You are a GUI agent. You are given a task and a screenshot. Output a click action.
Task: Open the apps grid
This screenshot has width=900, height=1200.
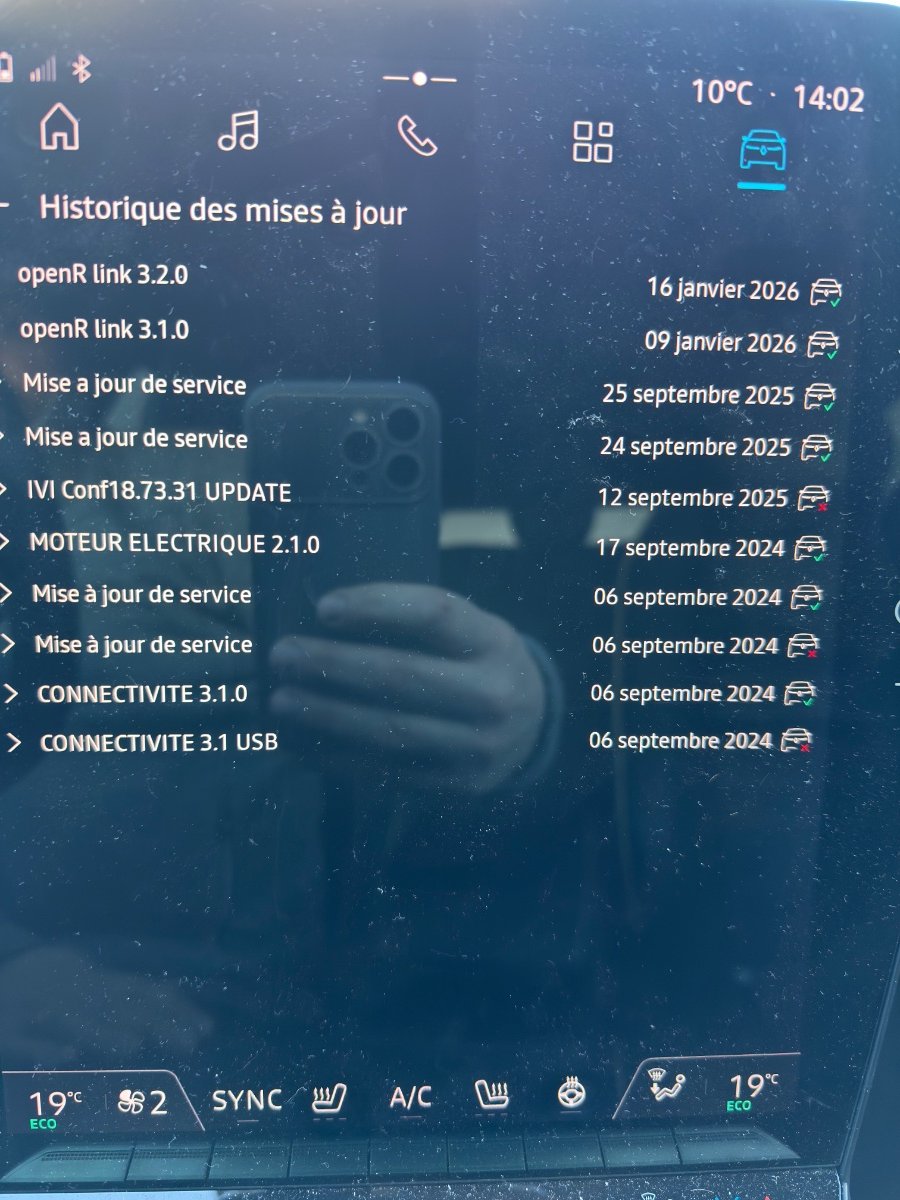[x=592, y=142]
